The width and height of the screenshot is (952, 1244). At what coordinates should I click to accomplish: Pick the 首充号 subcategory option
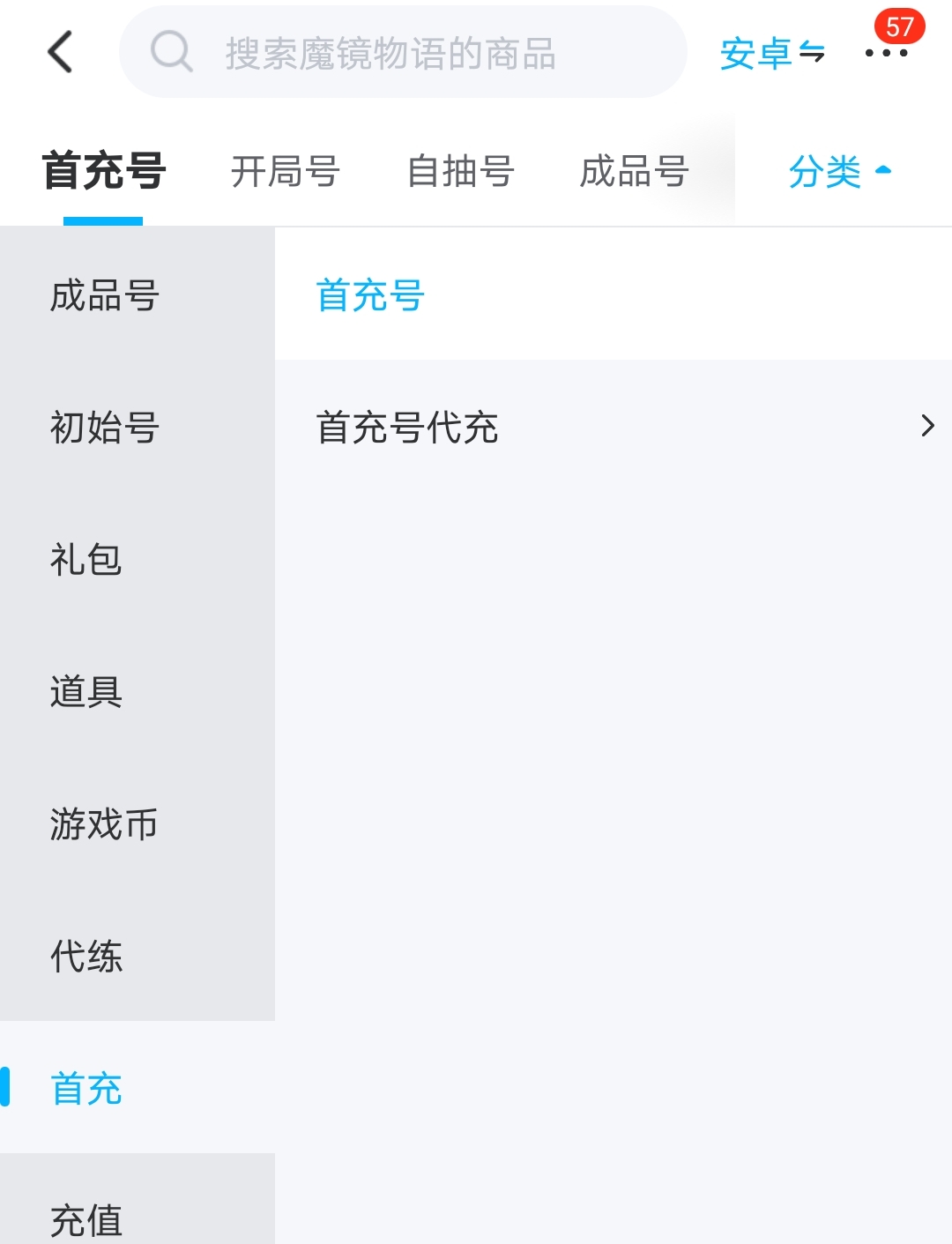[x=370, y=295]
